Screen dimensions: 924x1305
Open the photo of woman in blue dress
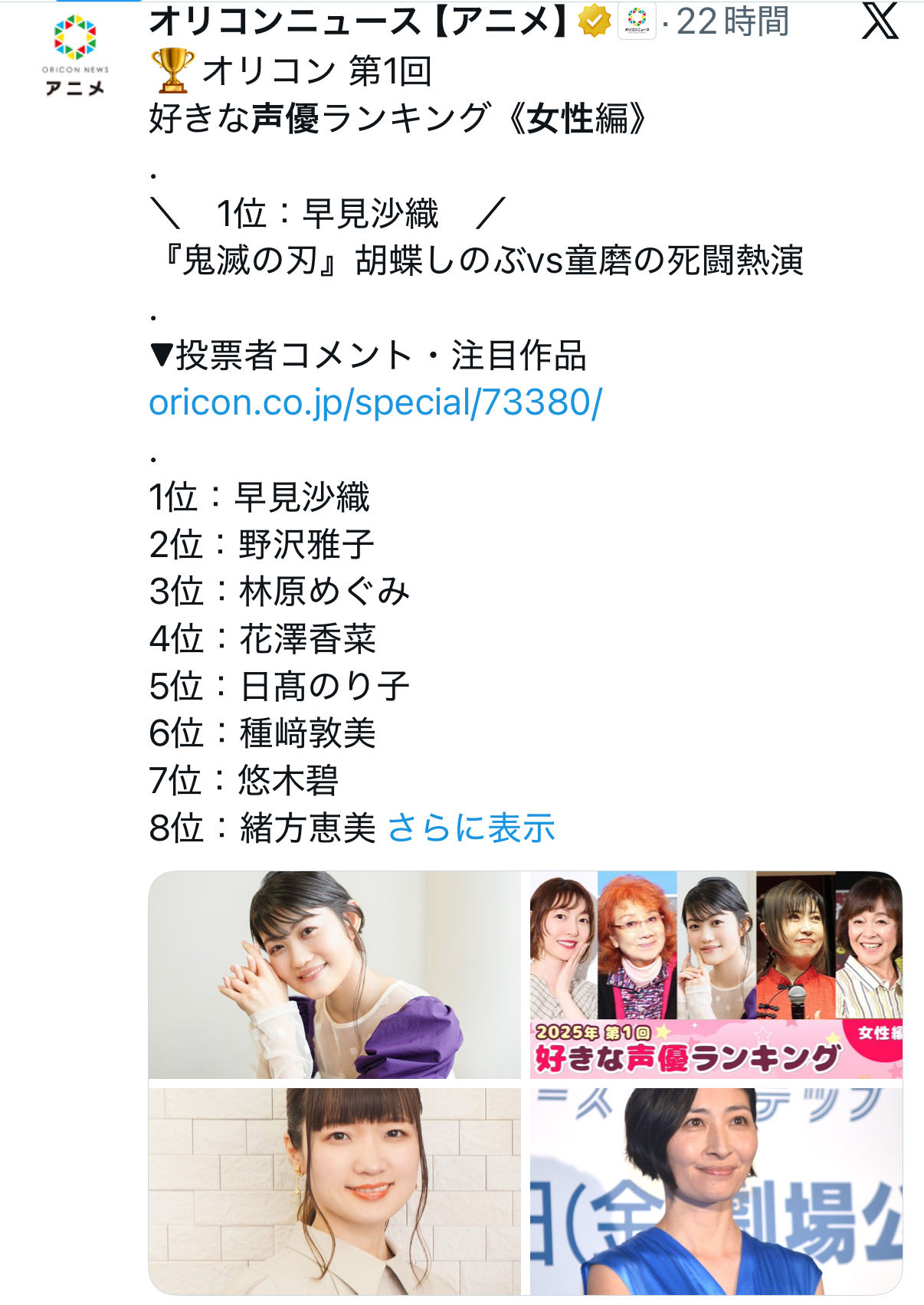pos(716,1191)
